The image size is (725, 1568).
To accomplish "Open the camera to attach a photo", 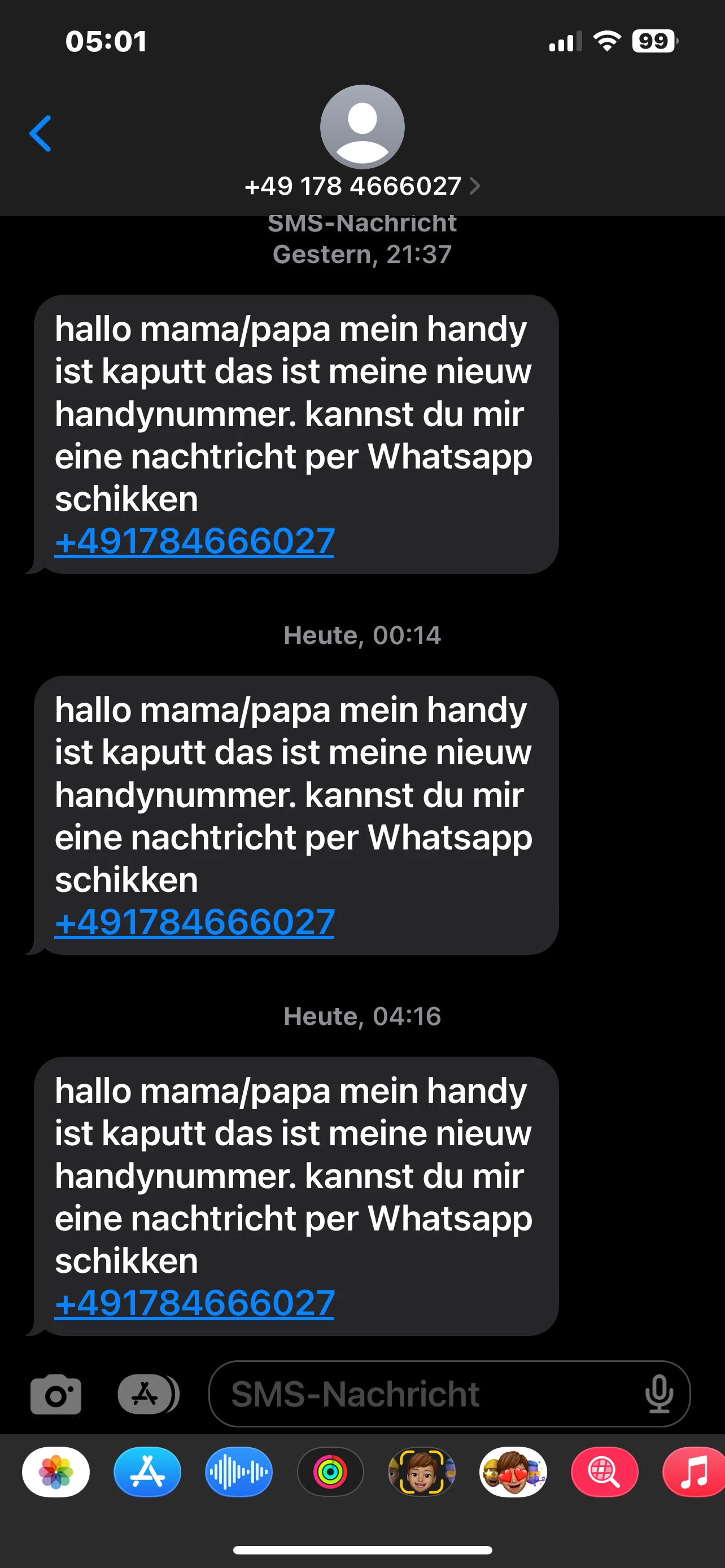I will [56, 1394].
